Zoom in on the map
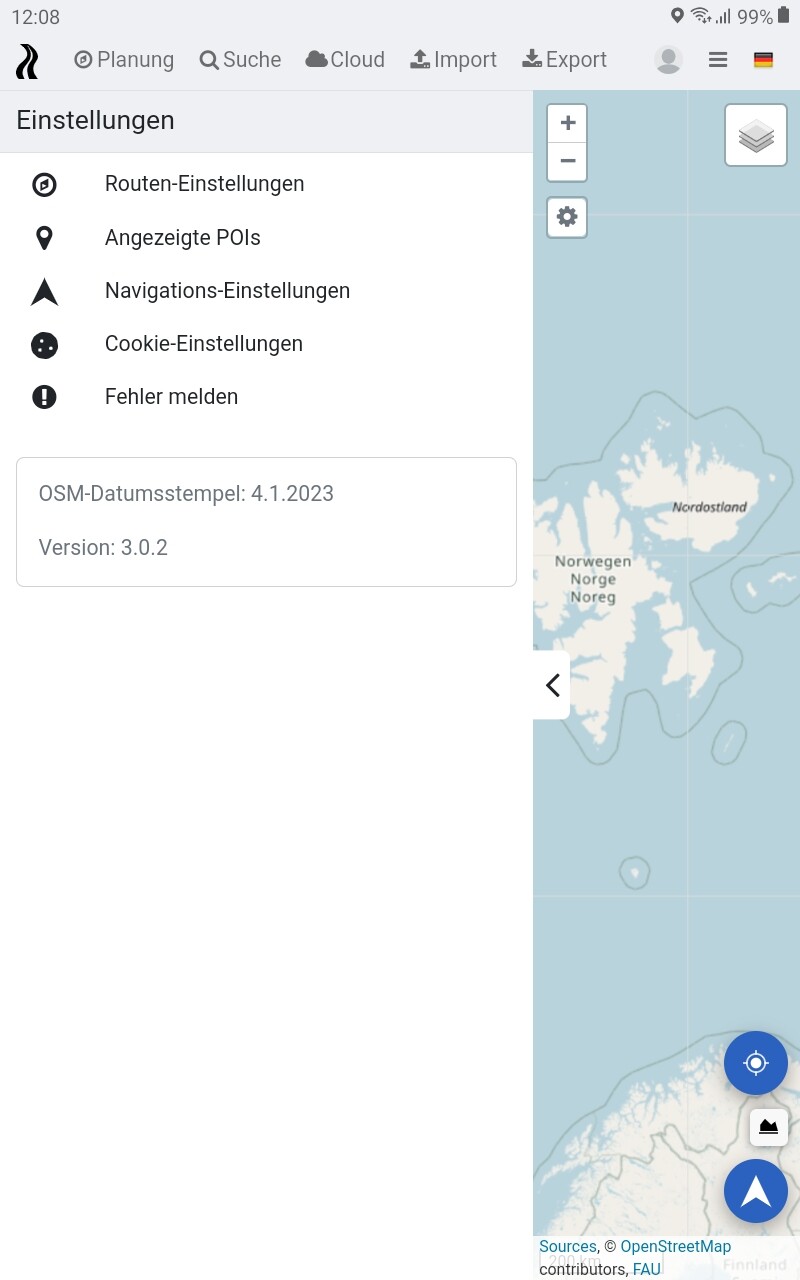This screenshot has width=800, height=1280. (x=567, y=124)
